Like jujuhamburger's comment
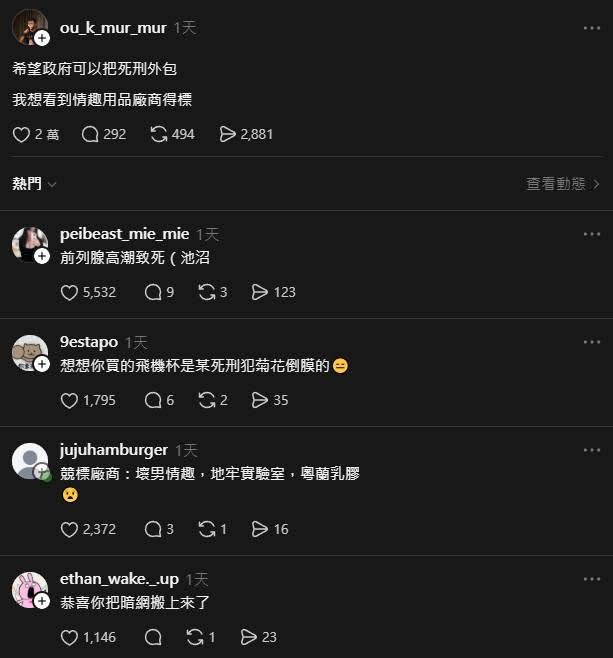 (x=69, y=529)
